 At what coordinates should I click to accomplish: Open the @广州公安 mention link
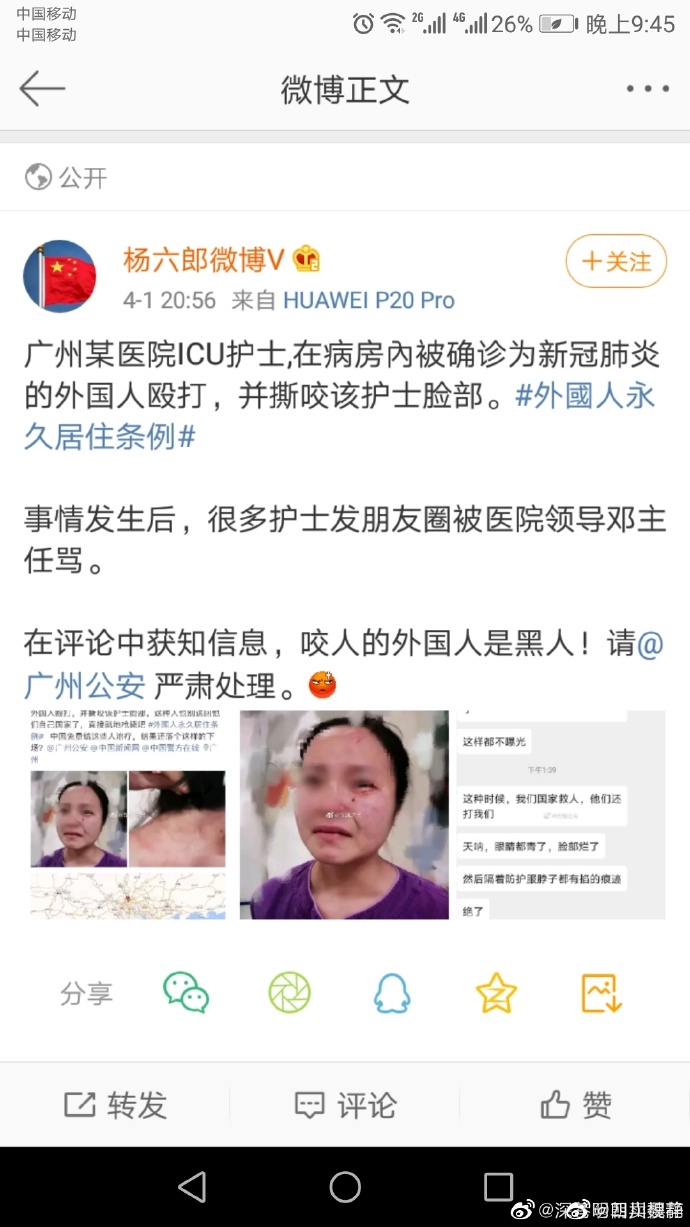85,685
